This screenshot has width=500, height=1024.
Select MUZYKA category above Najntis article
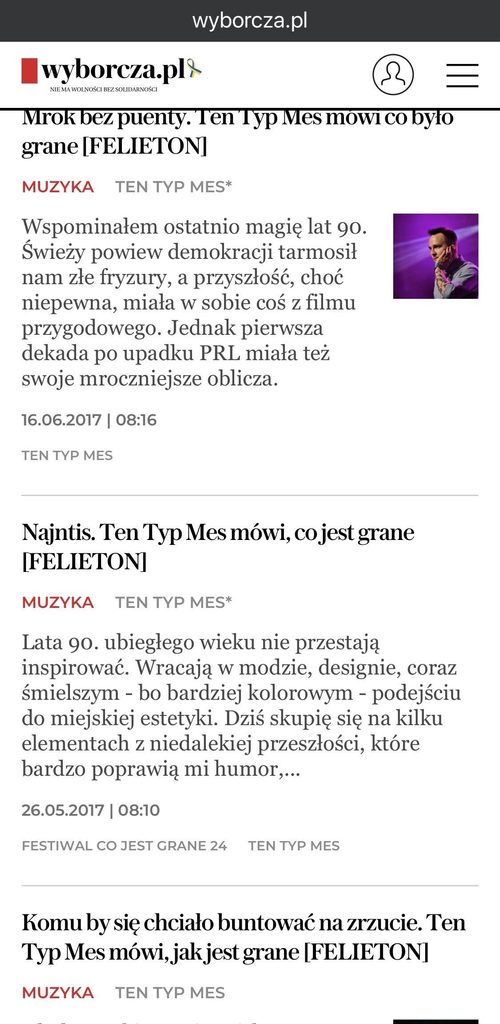point(57,602)
